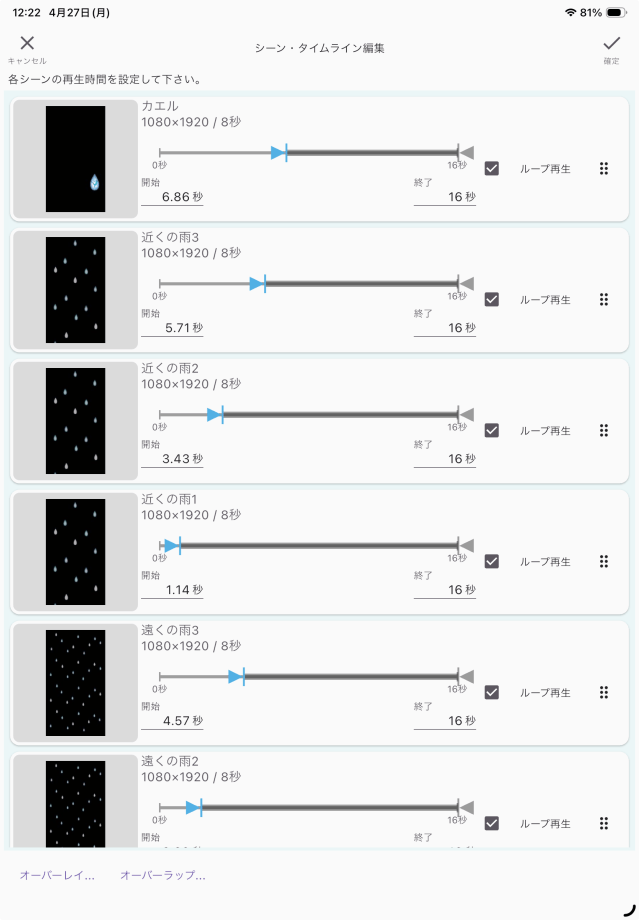
Task: Select the blue start marker on 遠くの雨3 timeline
Action: [236, 677]
